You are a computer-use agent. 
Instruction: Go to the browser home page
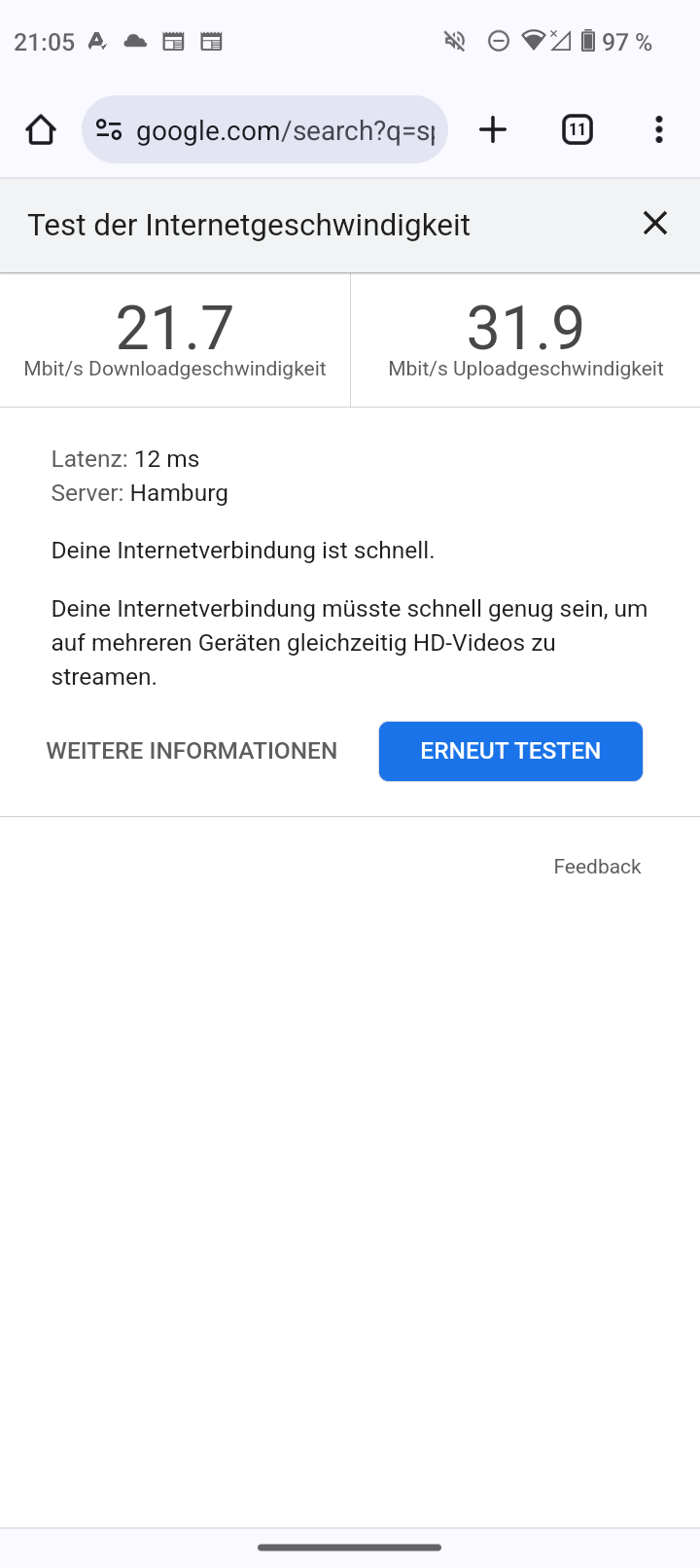[41, 129]
